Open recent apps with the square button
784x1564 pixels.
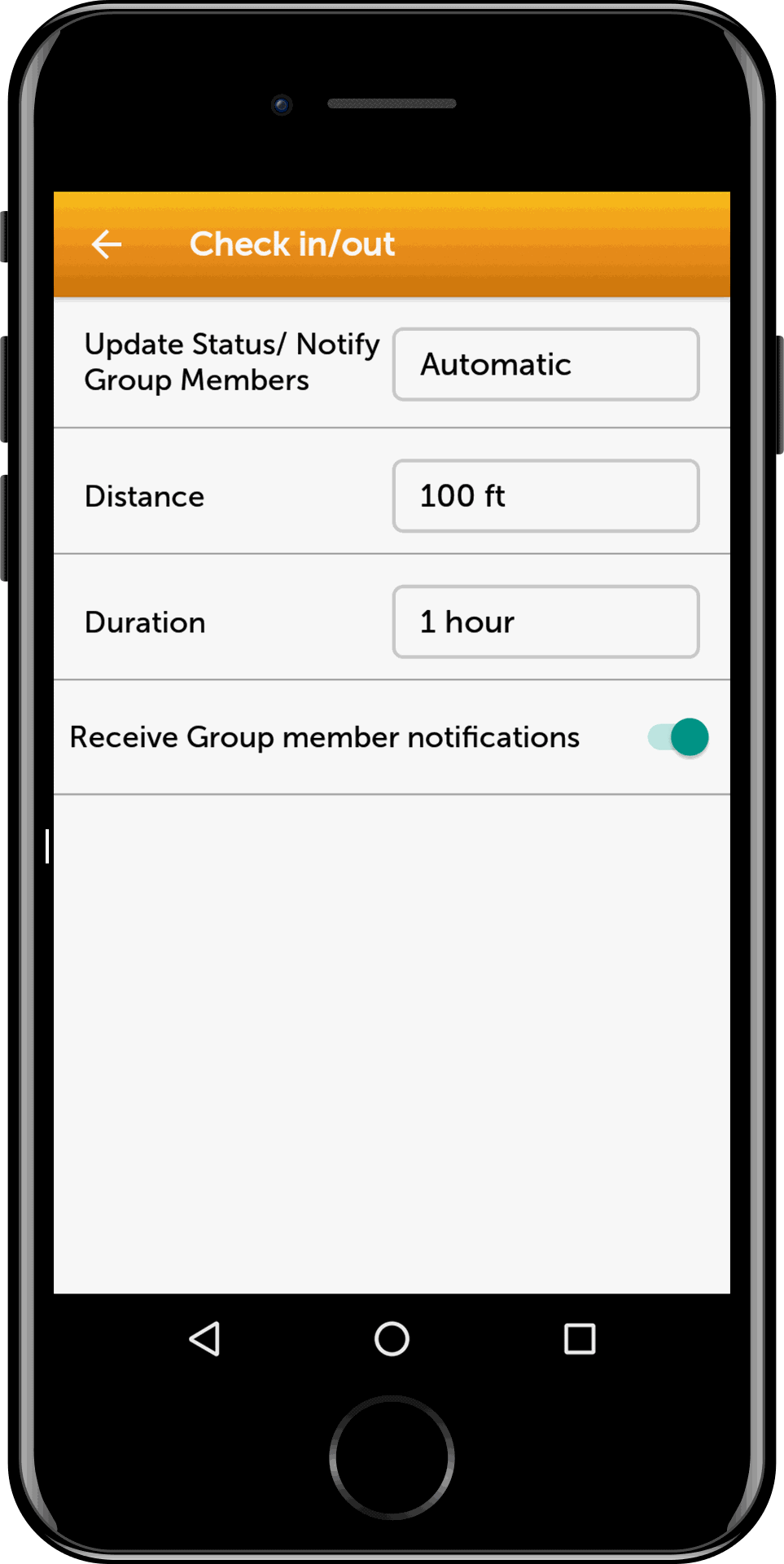[x=580, y=1338]
